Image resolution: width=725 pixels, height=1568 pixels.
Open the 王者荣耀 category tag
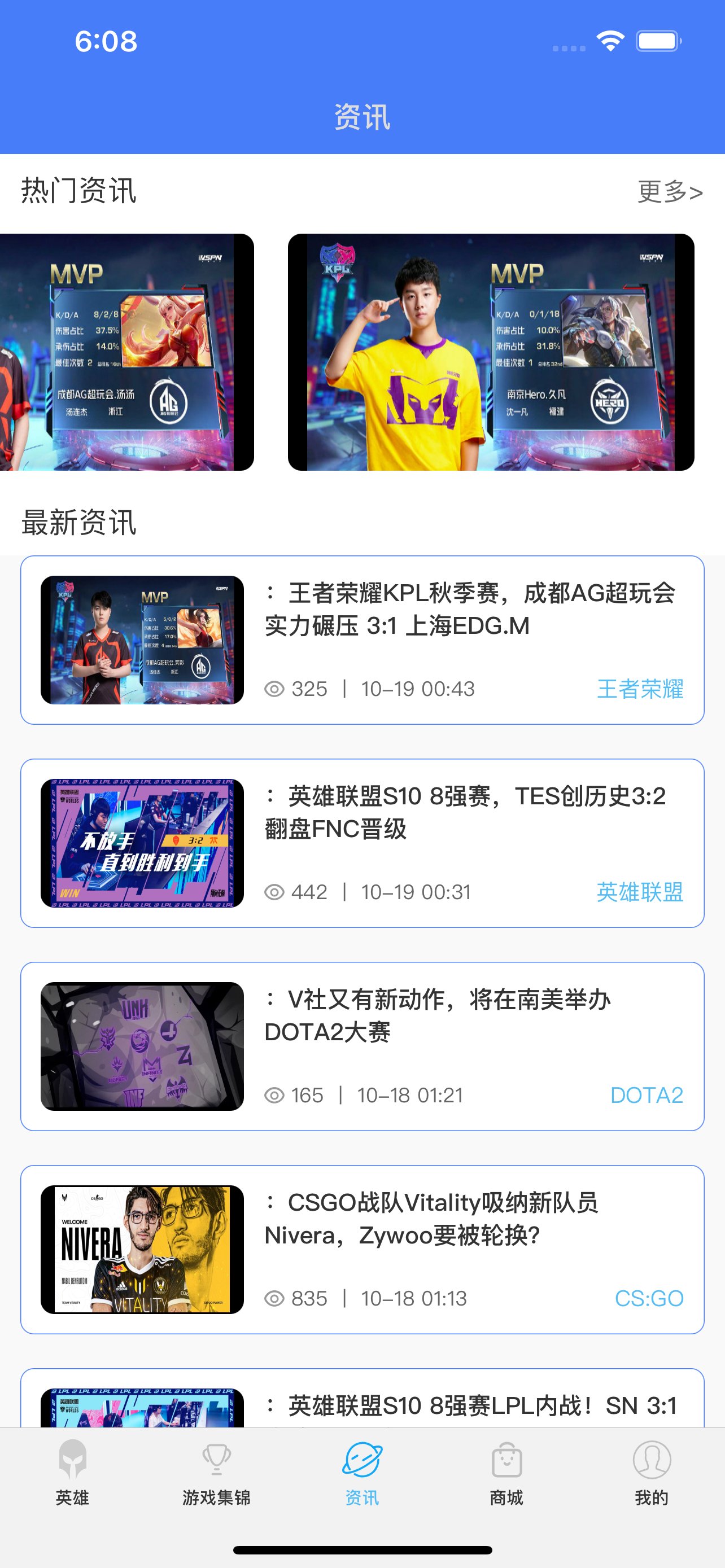point(640,690)
